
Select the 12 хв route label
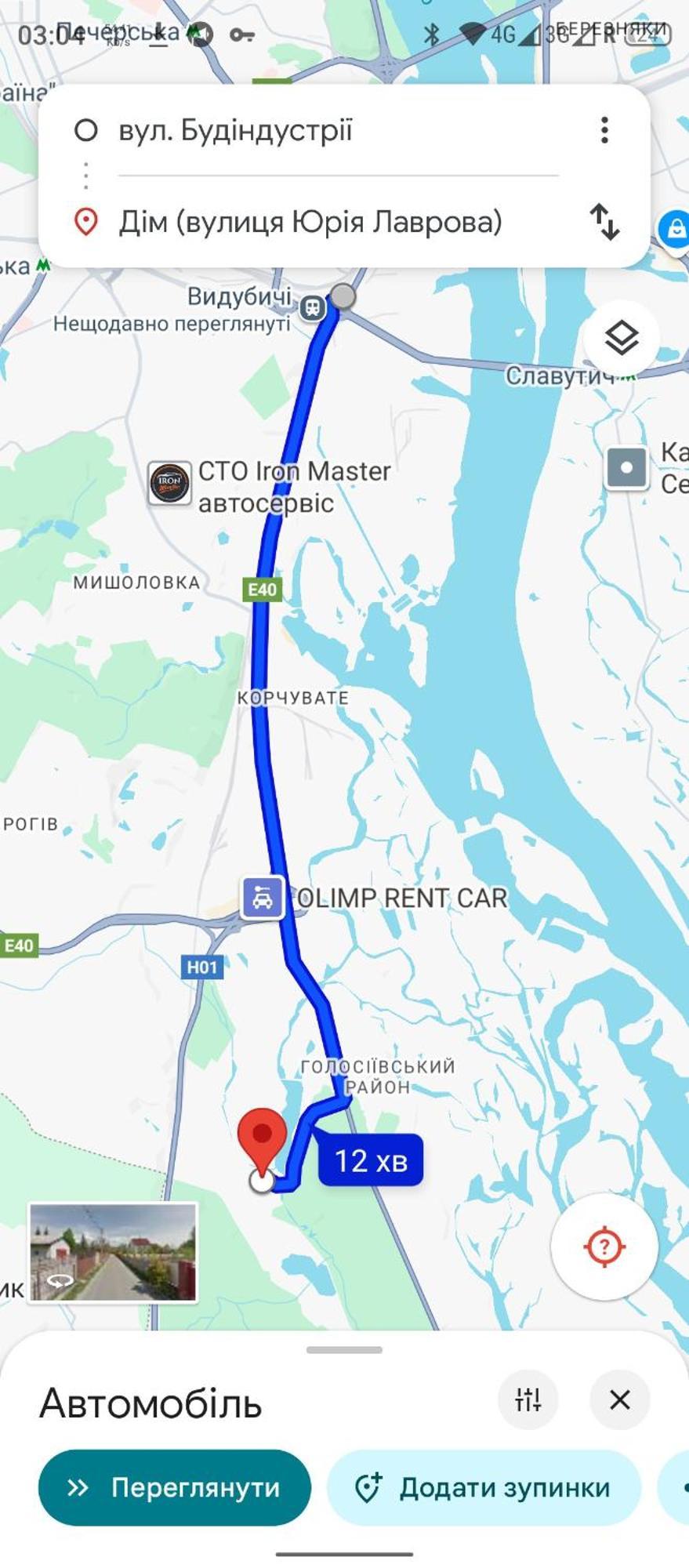click(x=370, y=1160)
